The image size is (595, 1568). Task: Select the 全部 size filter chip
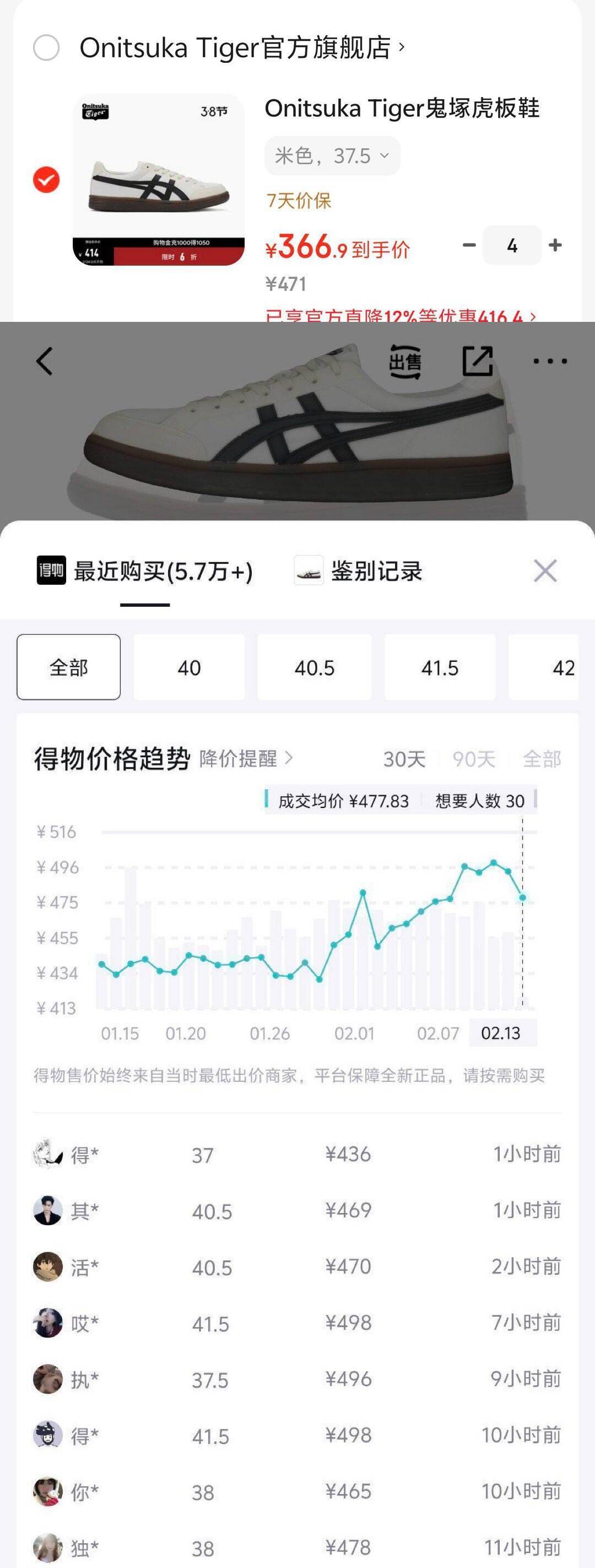(x=69, y=668)
